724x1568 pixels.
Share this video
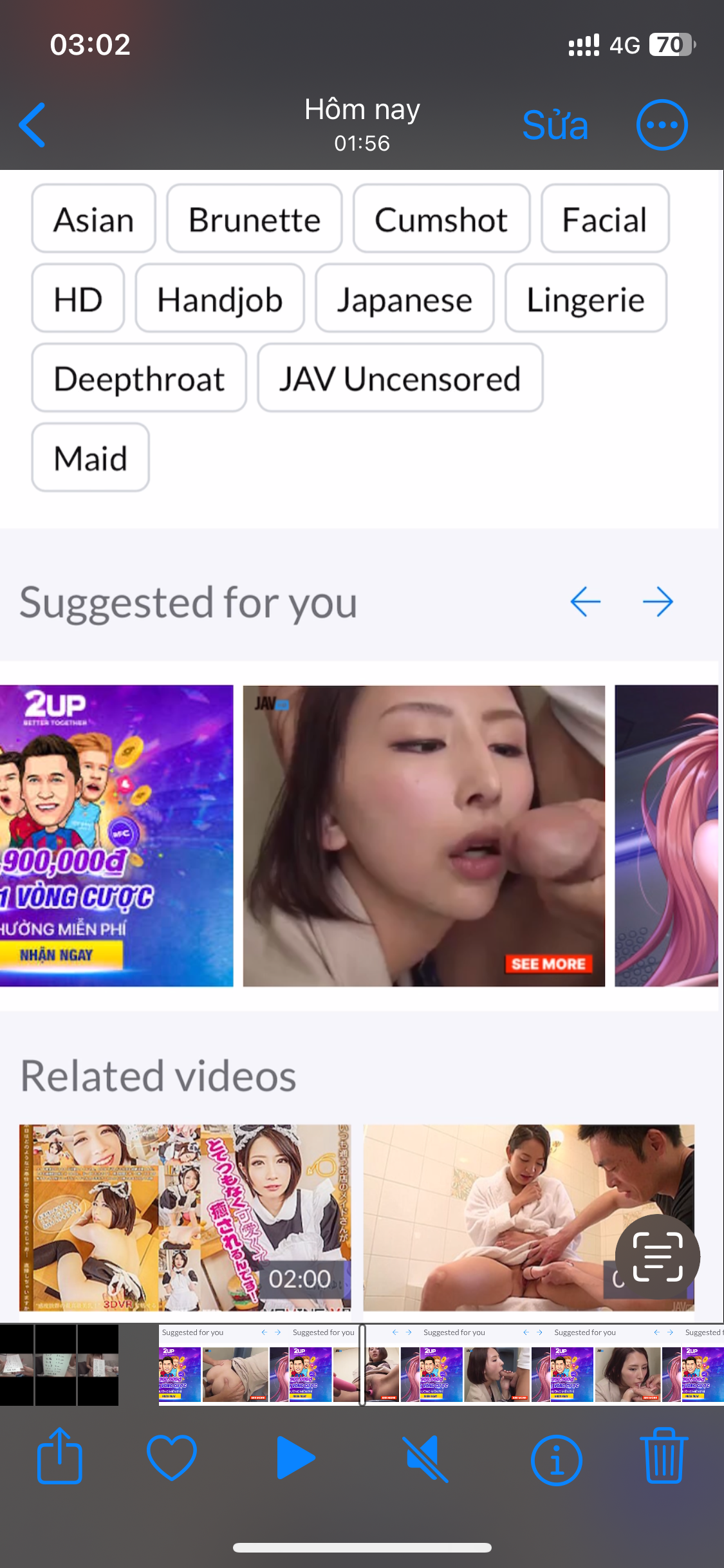click(60, 1457)
